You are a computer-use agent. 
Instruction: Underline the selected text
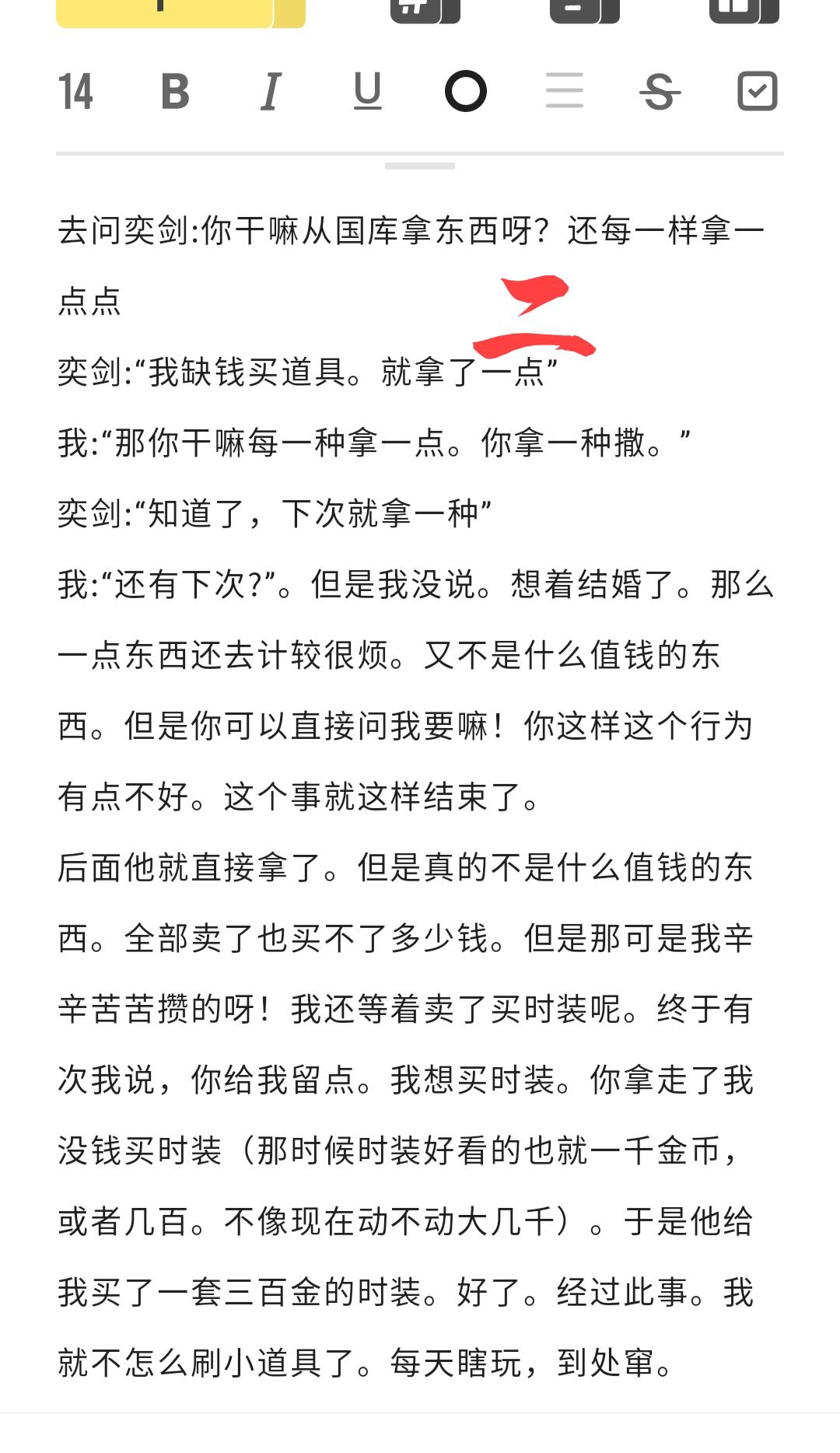pyautogui.click(x=368, y=91)
